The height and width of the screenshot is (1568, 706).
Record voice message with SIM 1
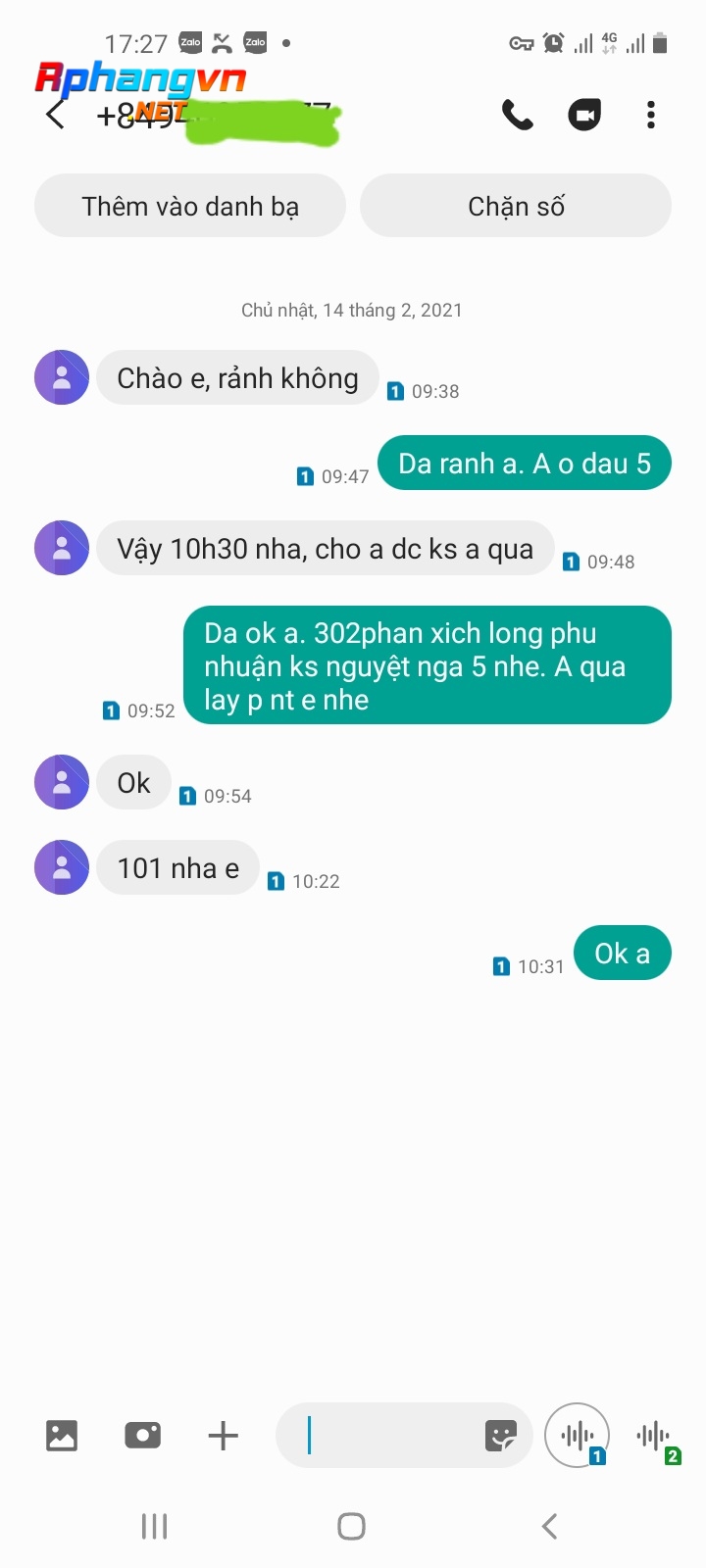click(x=578, y=1436)
